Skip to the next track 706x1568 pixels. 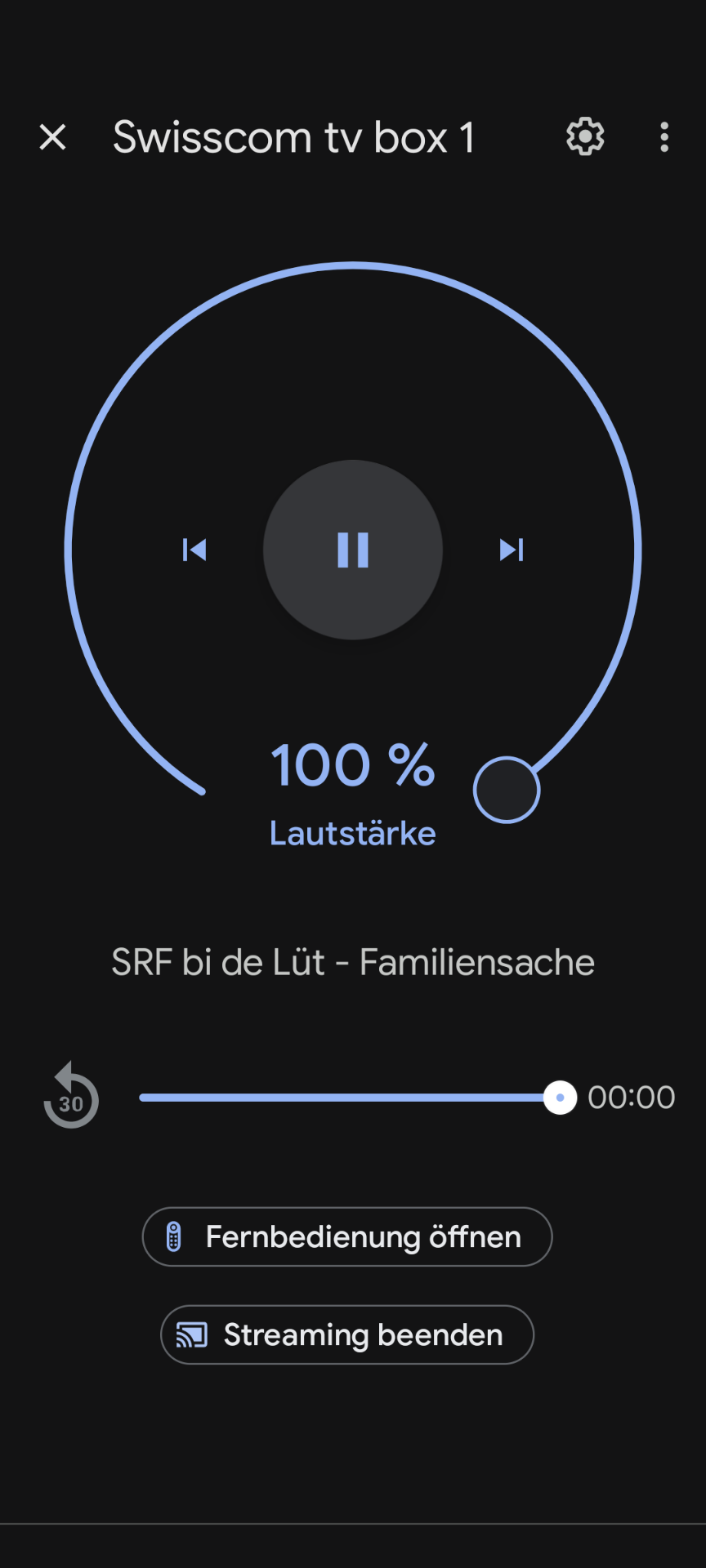click(x=512, y=550)
